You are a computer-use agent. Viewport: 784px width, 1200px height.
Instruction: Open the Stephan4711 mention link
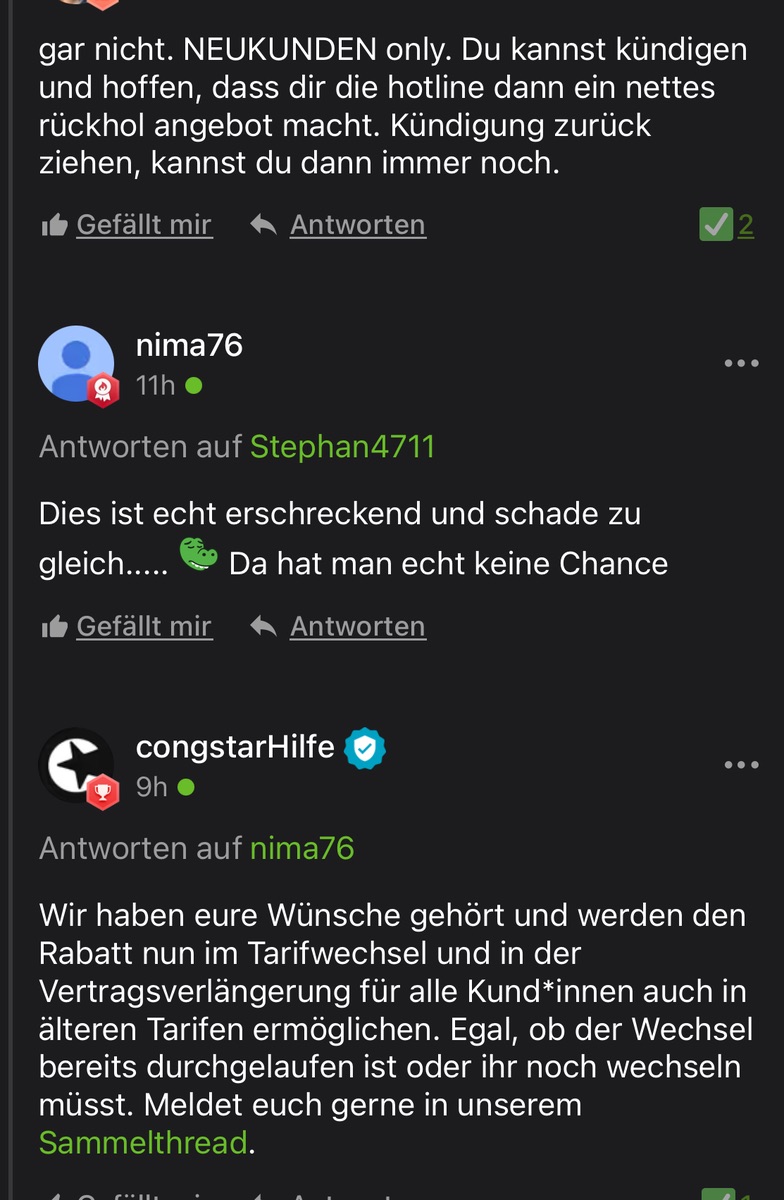[x=342, y=446]
